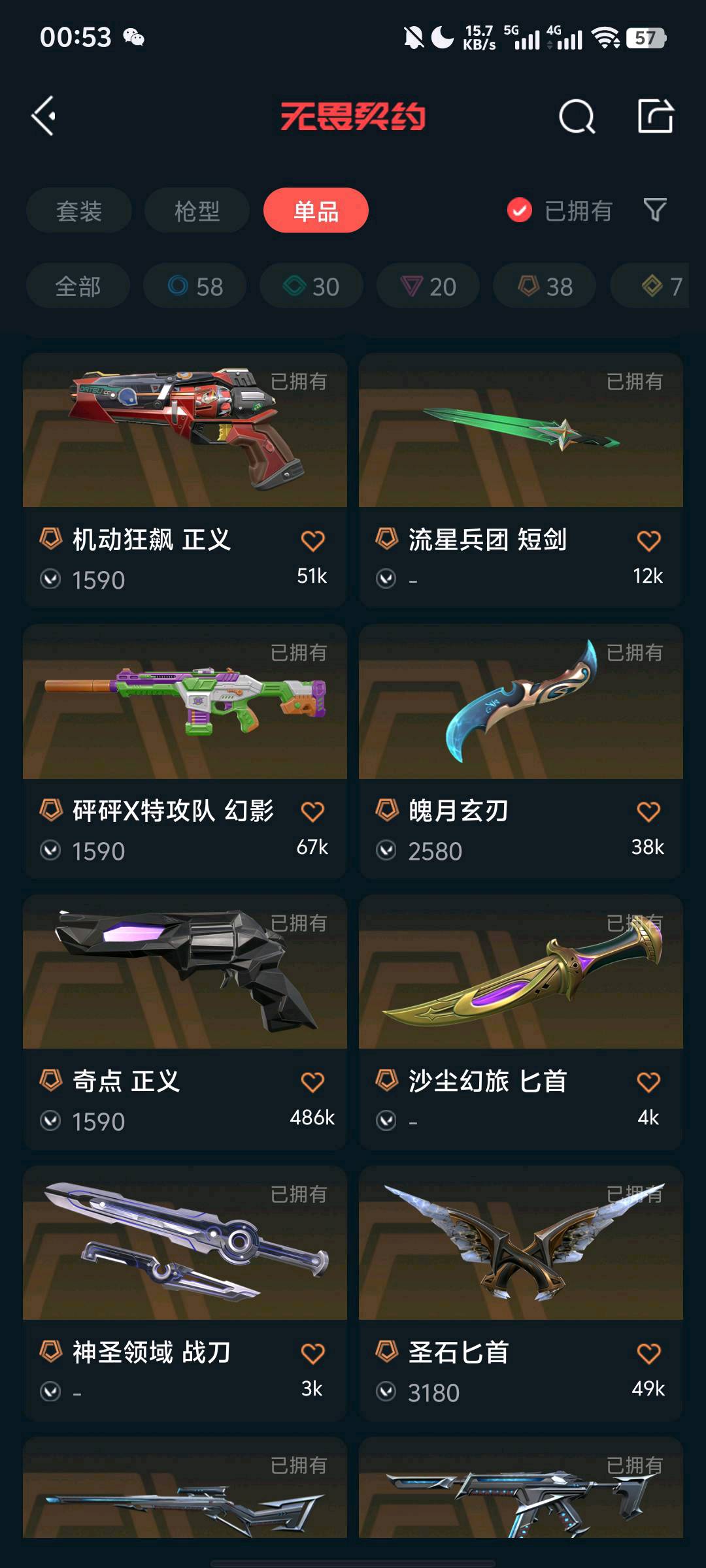
Task: Go back using the top-left arrow
Action: click(x=44, y=117)
